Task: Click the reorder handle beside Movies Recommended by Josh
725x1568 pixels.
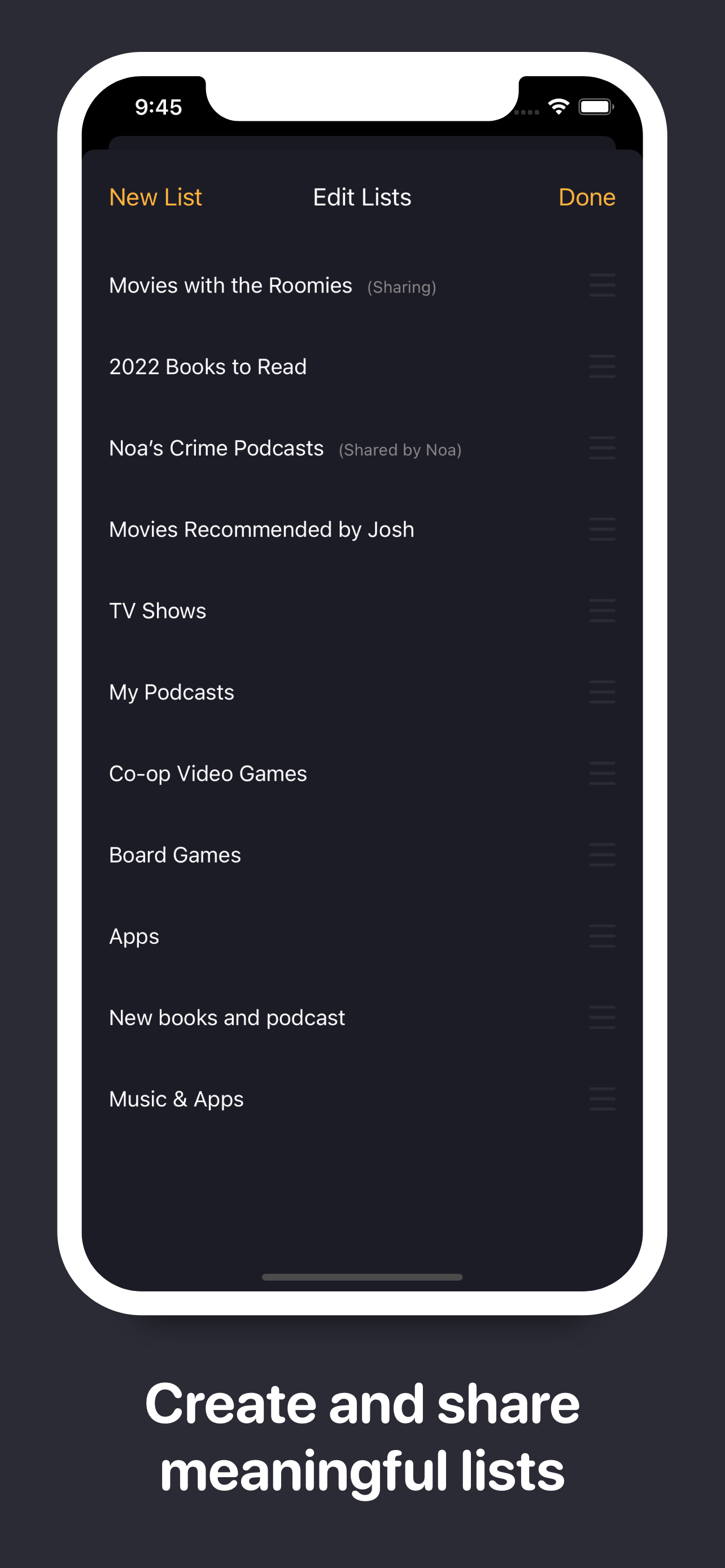Action: (x=602, y=529)
